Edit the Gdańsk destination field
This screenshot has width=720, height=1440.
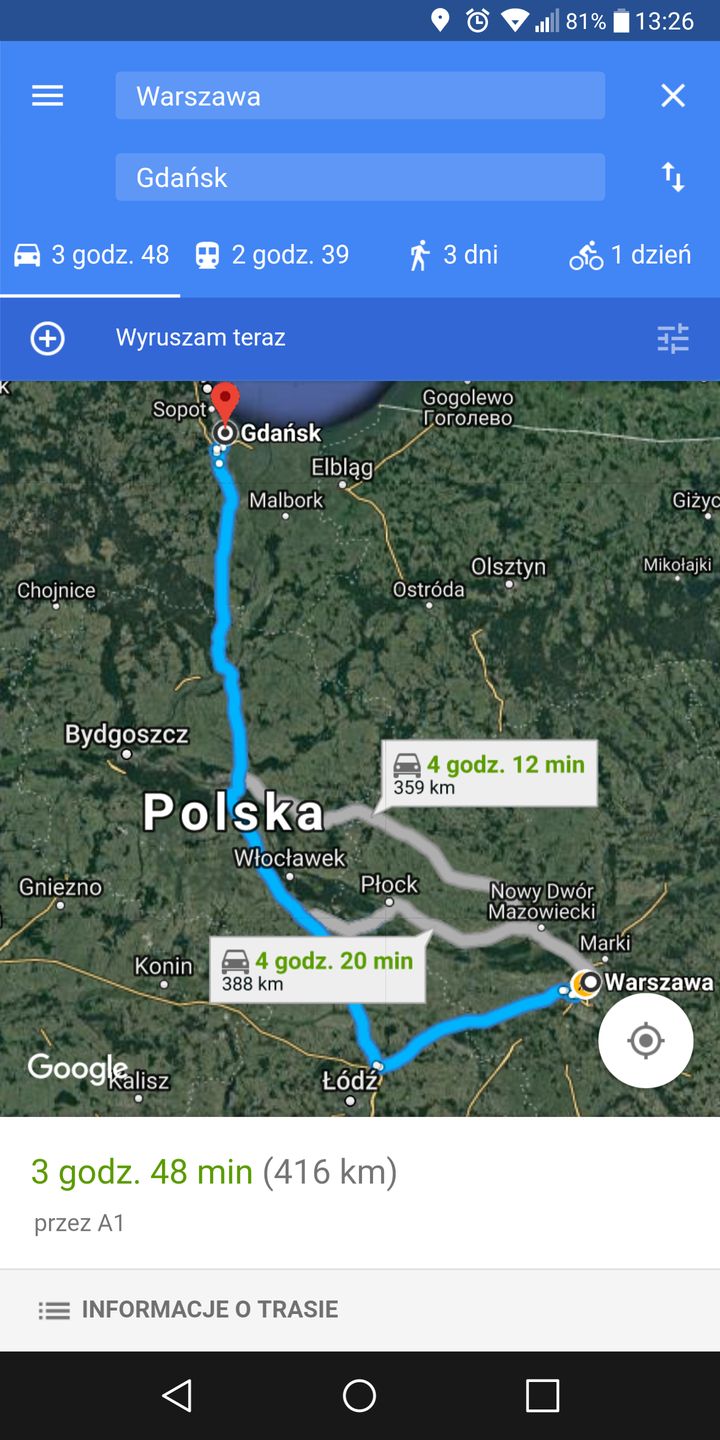[x=360, y=177]
